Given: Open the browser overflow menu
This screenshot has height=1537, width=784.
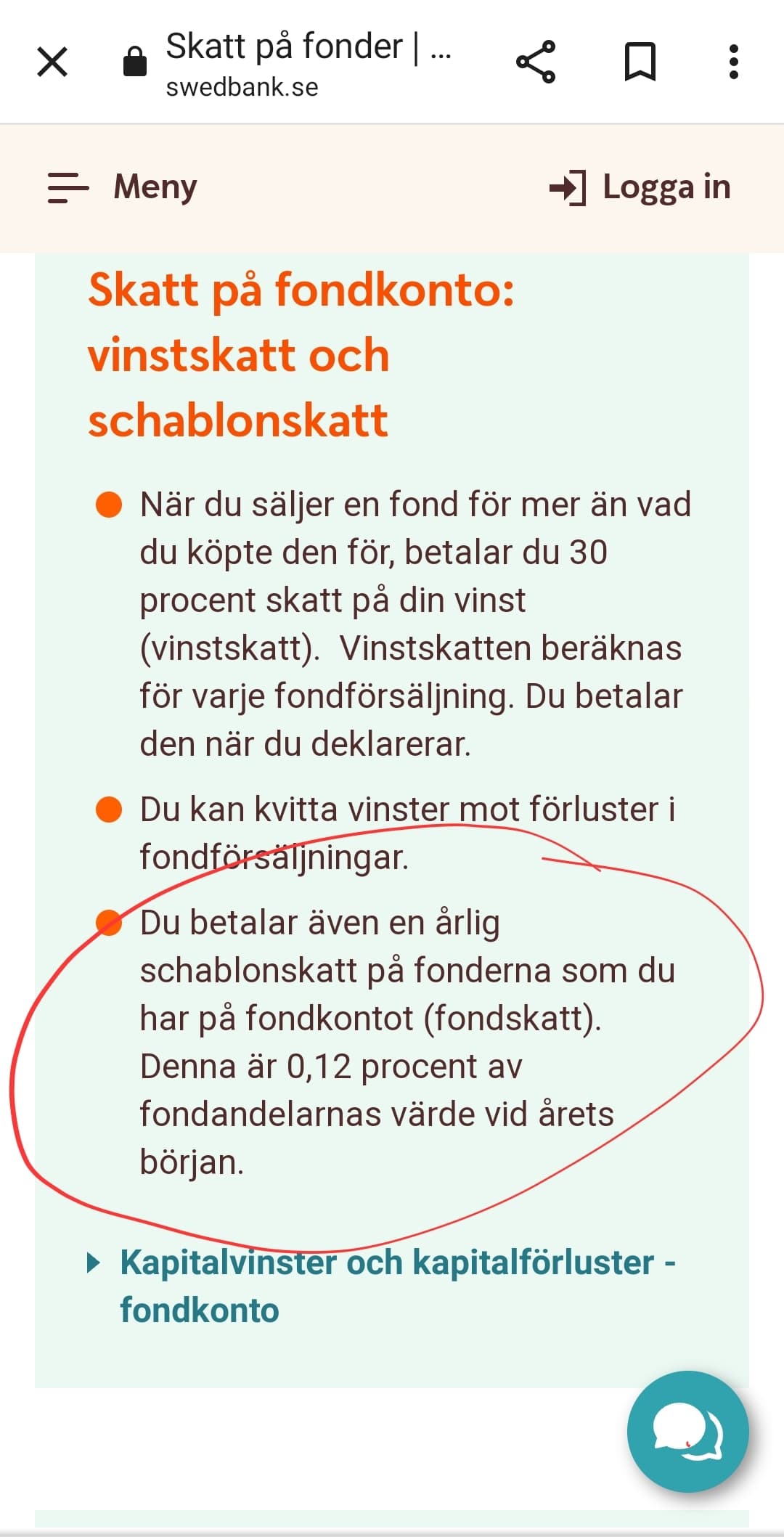Looking at the screenshot, I should (734, 62).
